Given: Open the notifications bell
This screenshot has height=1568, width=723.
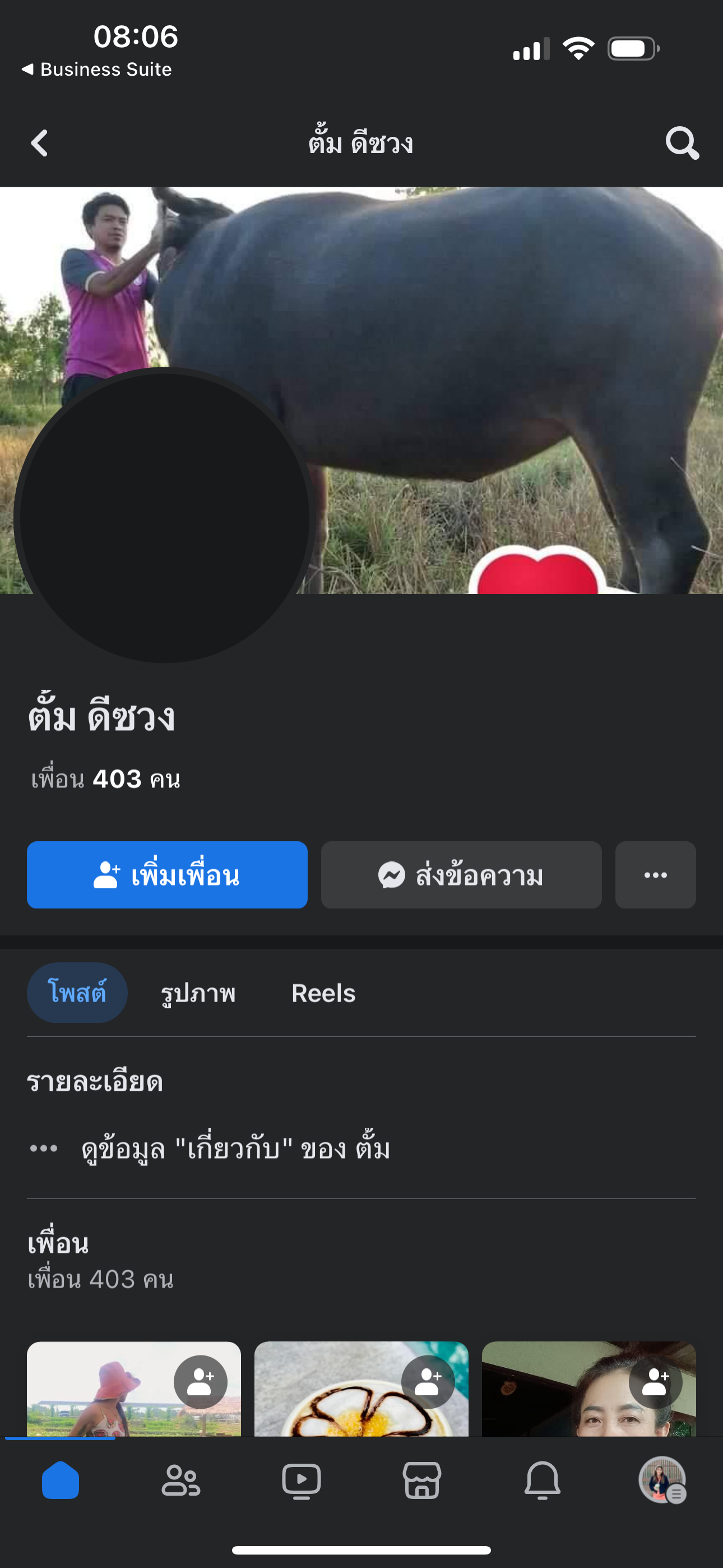Looking at the screenshot, I should pos(543,1481).
